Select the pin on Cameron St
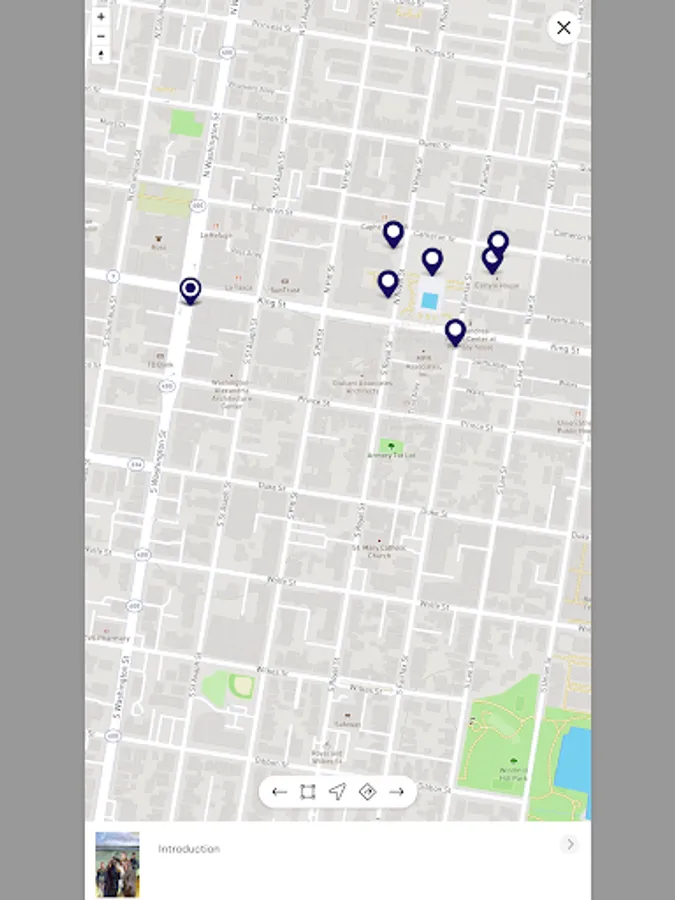Screen dimensions: 675x900 pos(393,235)
